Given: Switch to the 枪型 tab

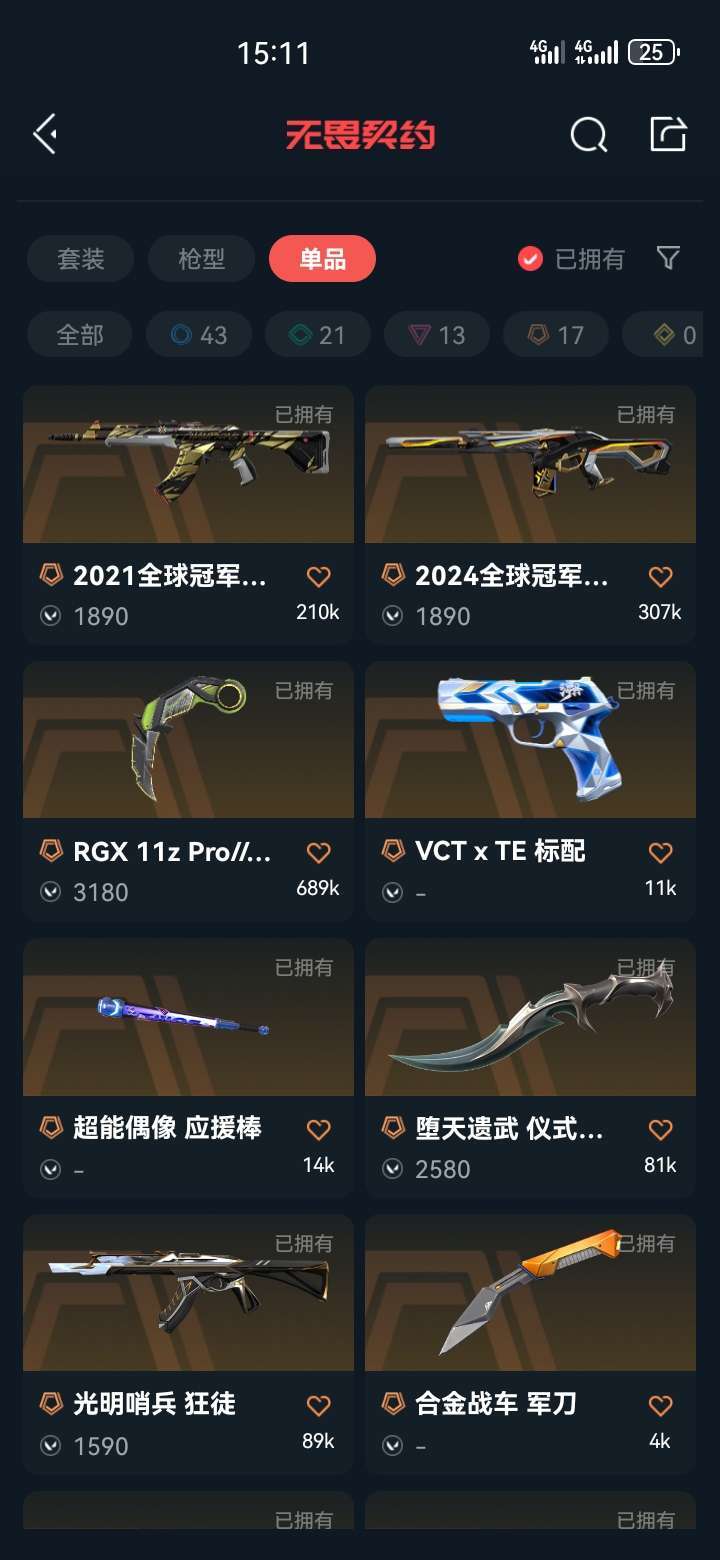Looking at the screenshot, I should coord(201,259).
